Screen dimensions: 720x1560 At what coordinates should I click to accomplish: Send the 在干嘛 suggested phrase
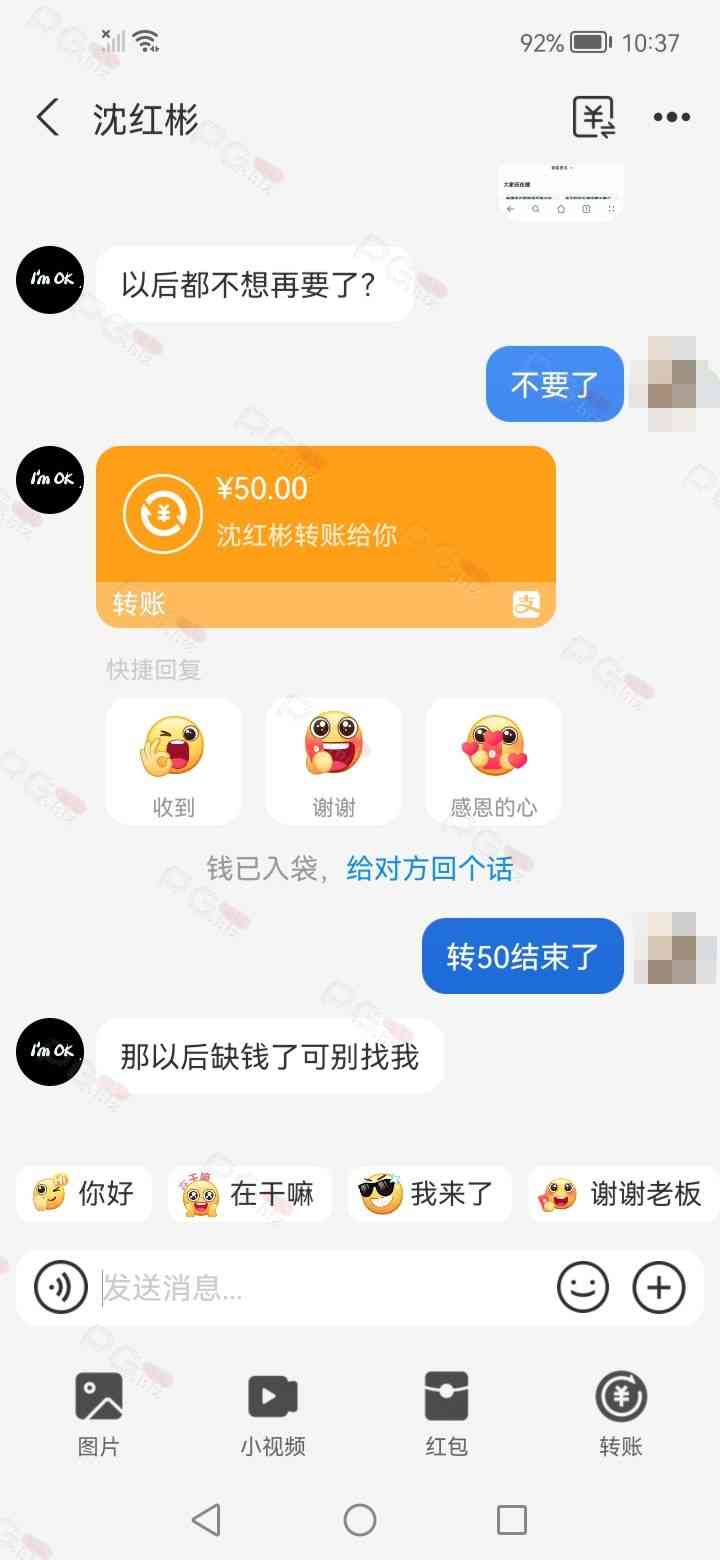(251, 1193)
